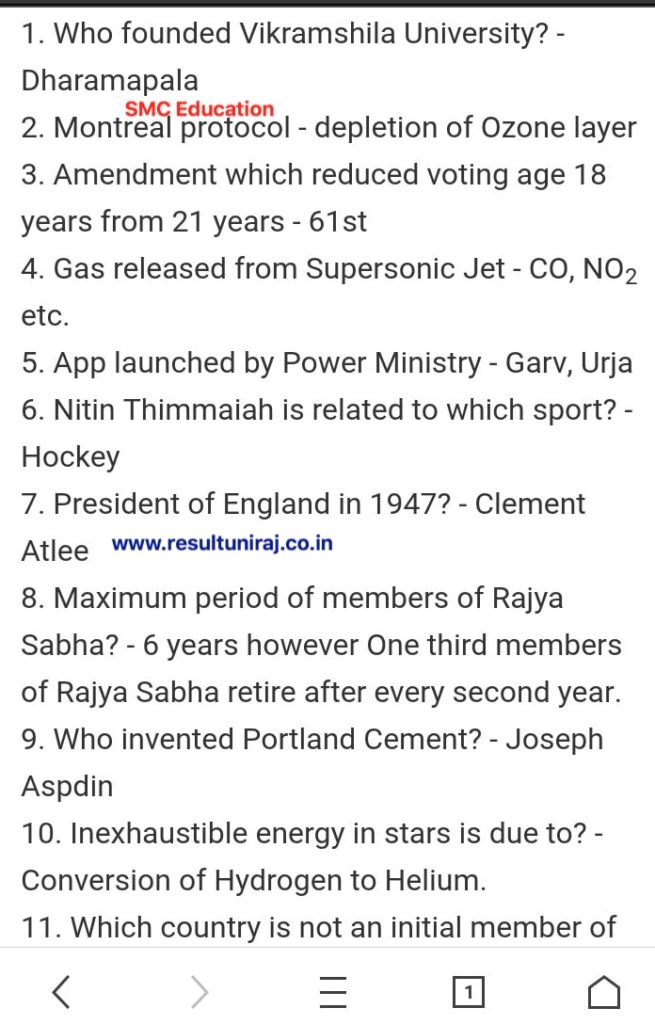Open the browser menu with three lines

pos(333,992)
